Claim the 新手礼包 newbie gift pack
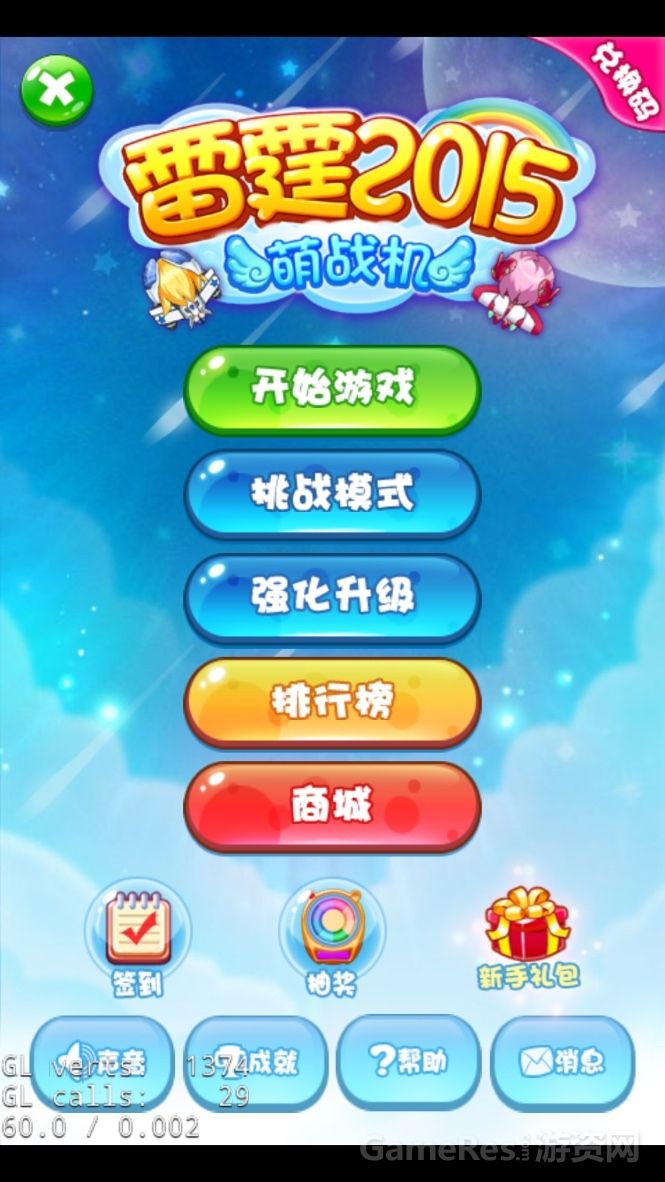This screenshot has height=1182, width=665. pos(528,937)
